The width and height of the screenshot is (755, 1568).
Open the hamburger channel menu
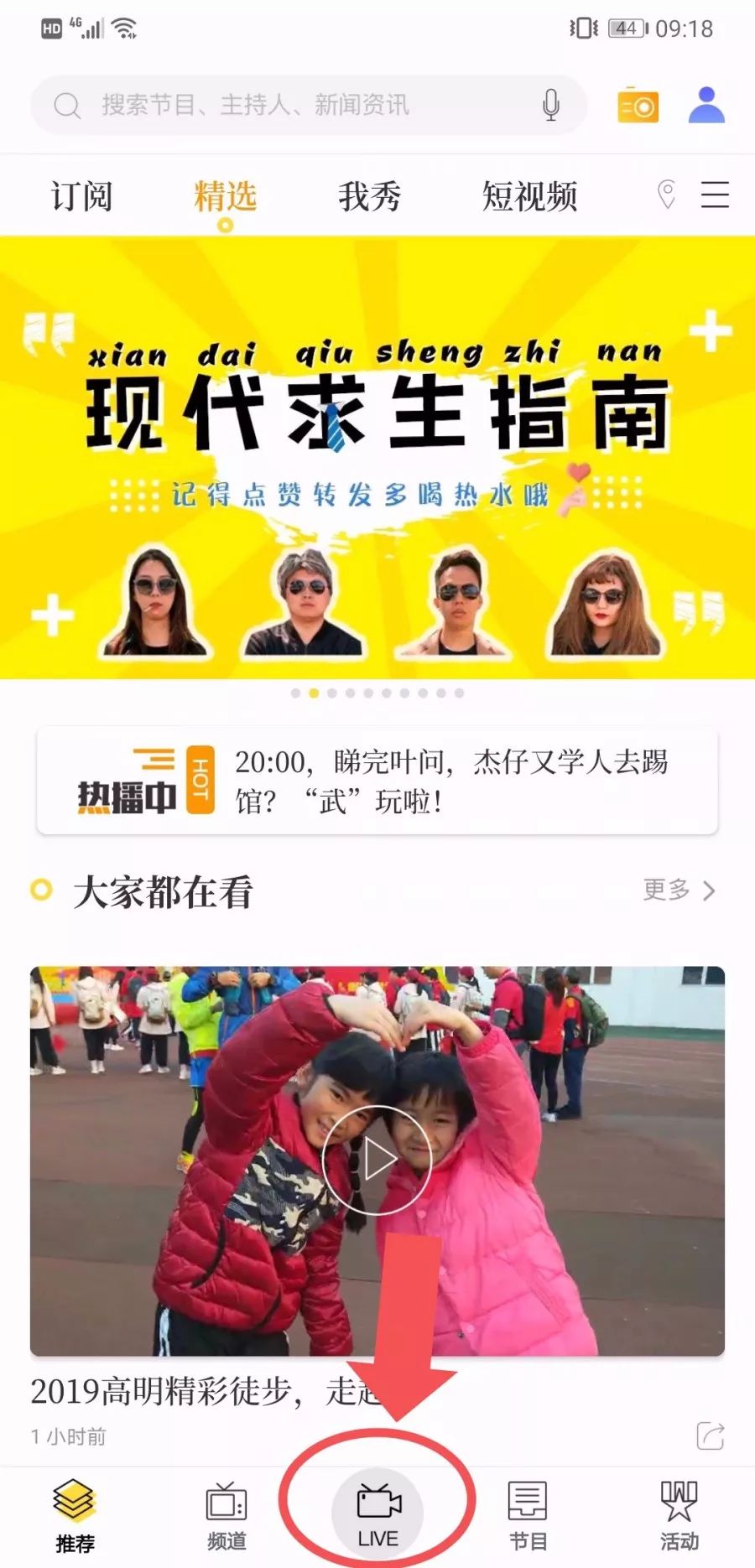point(715,195)
